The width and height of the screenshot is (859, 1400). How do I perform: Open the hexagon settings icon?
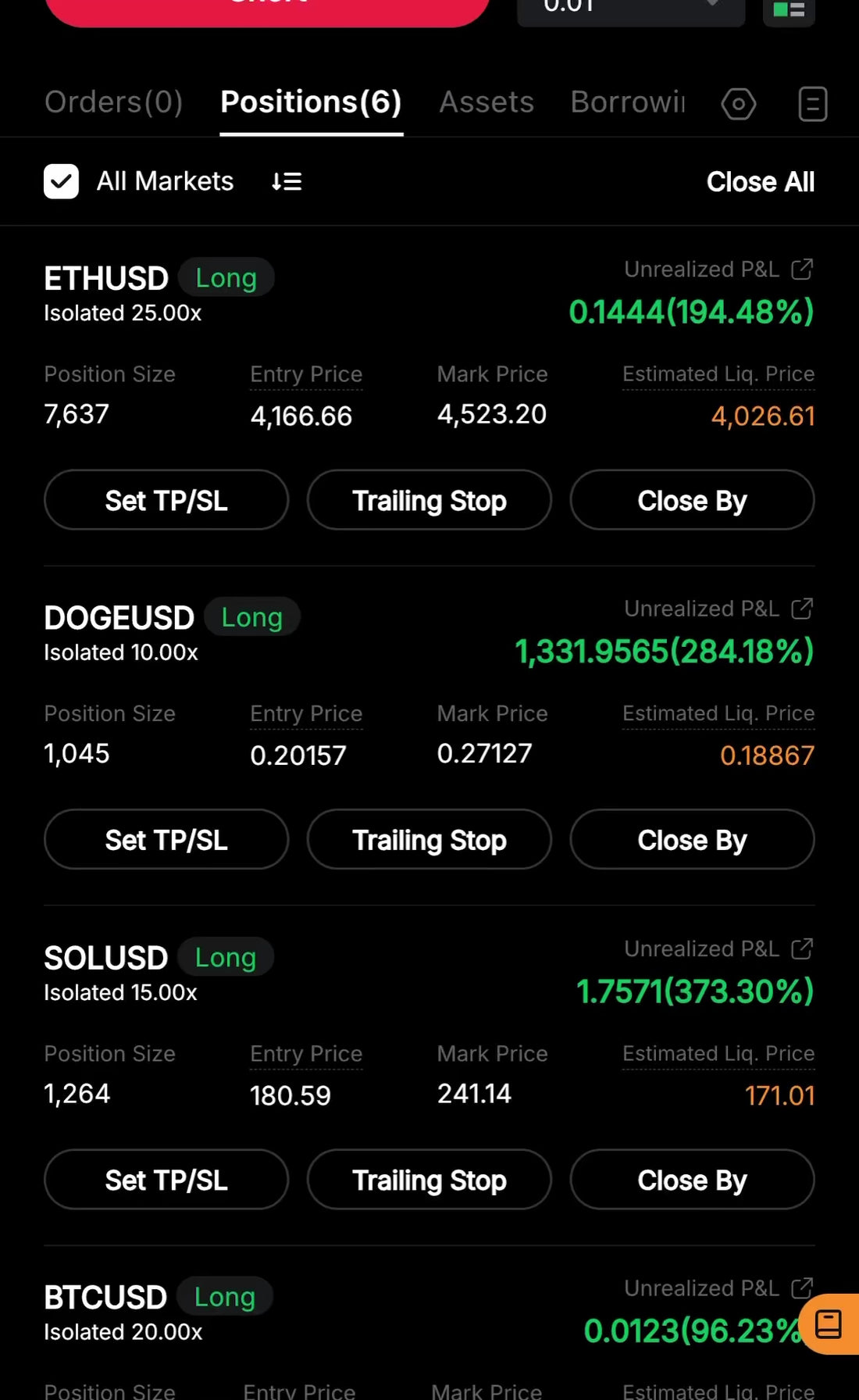pyautogui.click(x=738, y=104)
